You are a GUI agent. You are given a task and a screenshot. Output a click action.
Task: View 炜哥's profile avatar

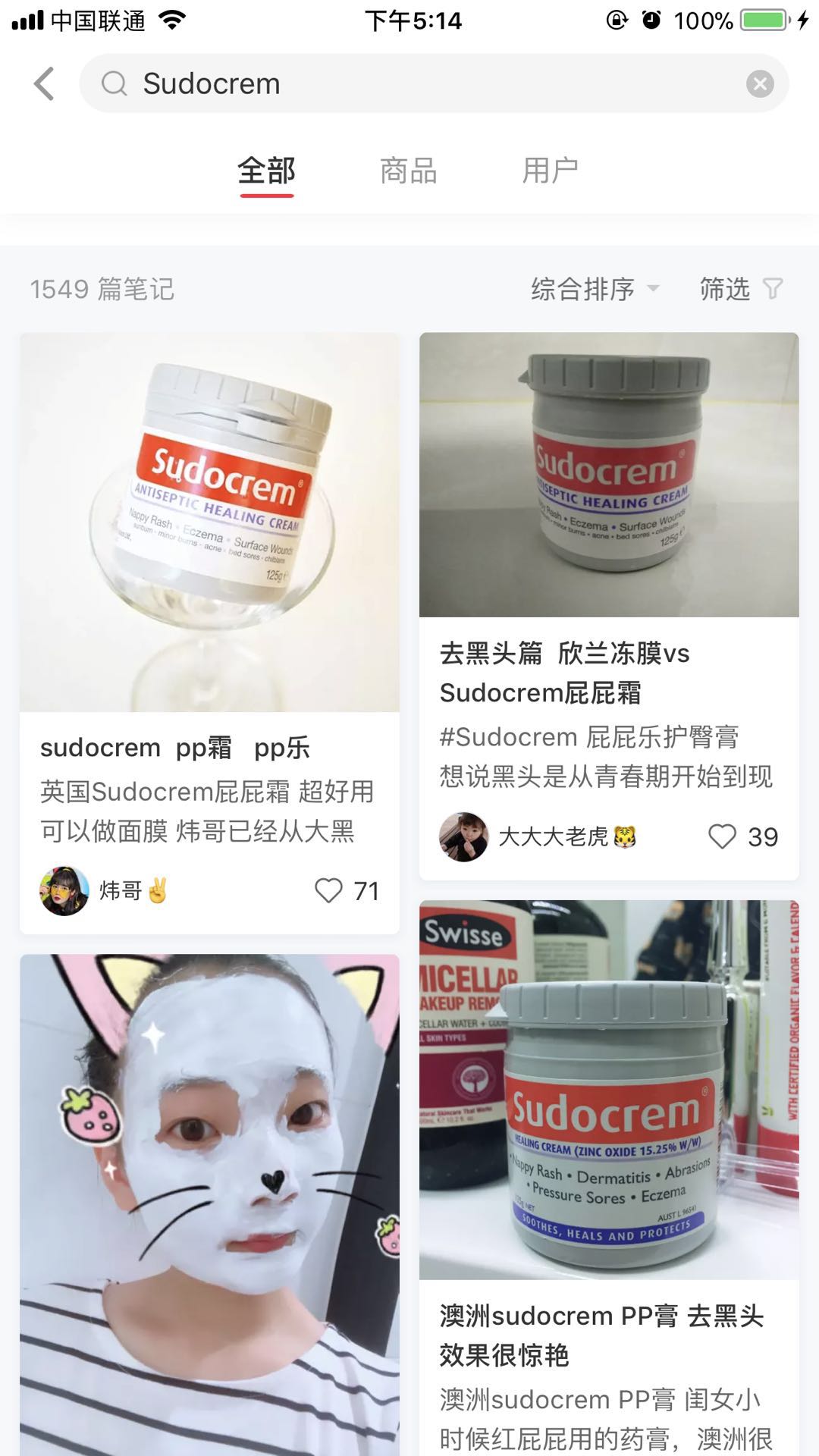pos(64,890)
